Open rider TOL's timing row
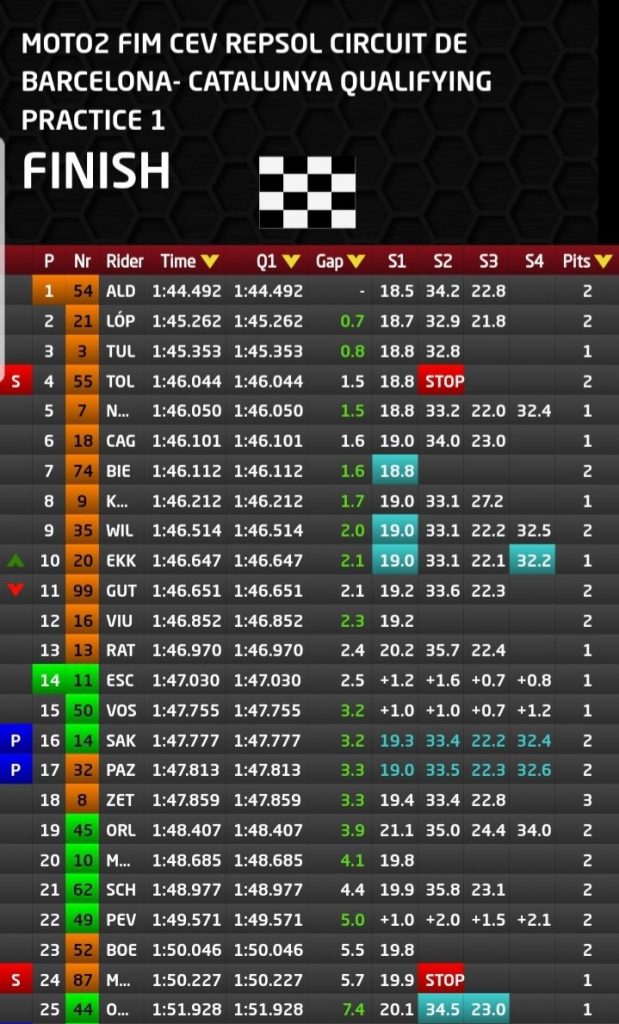 310,381
